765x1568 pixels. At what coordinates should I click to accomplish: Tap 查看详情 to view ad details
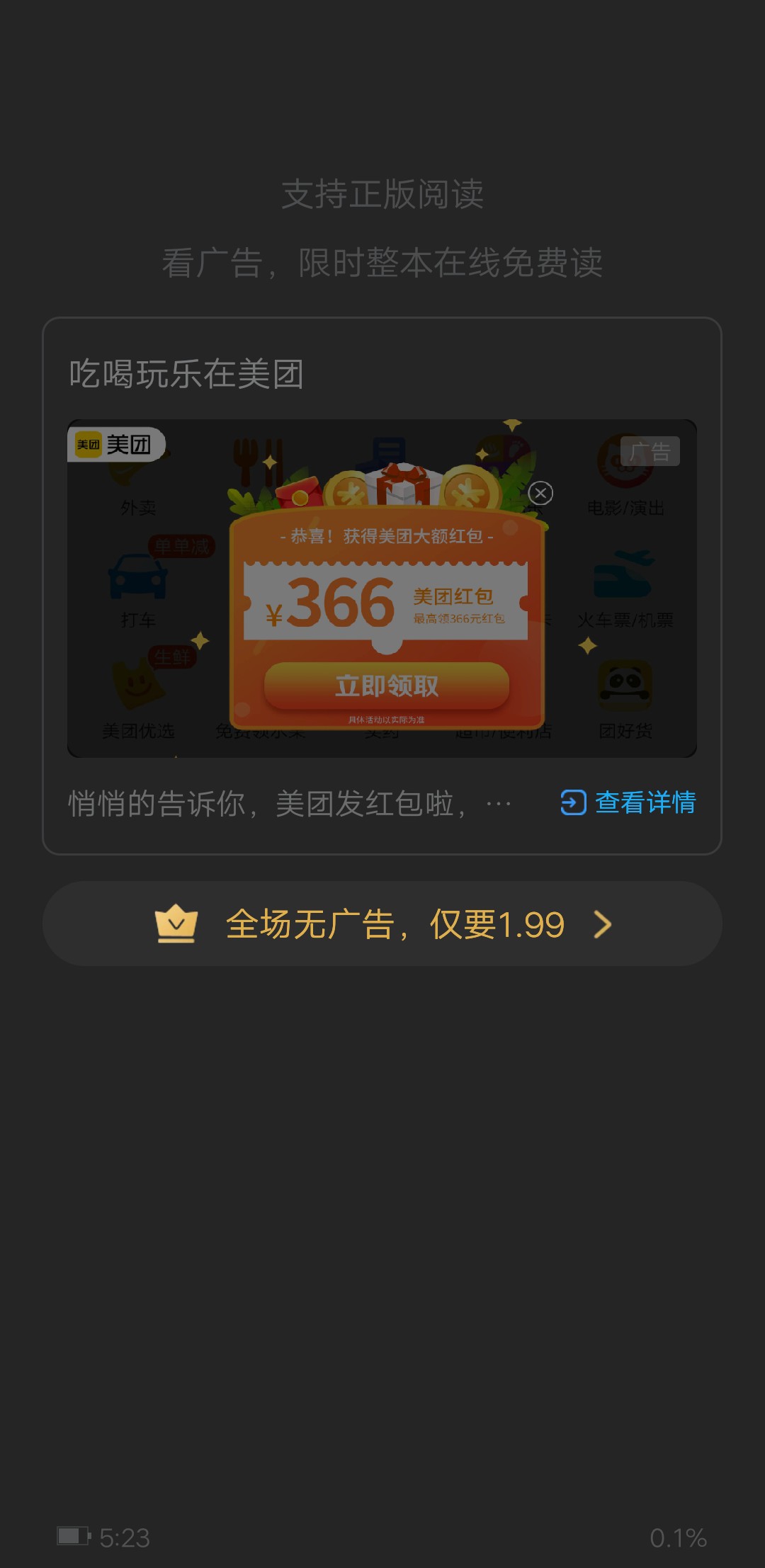[x=629, y=802]
